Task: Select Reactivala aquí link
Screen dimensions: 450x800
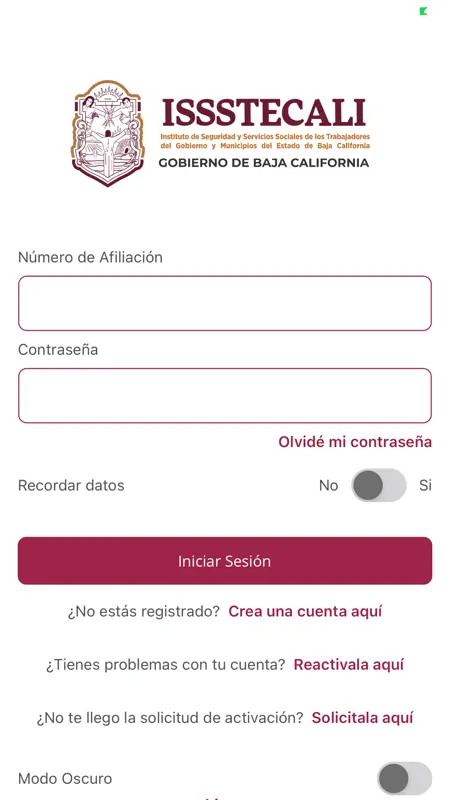Action: click(349, 665)
